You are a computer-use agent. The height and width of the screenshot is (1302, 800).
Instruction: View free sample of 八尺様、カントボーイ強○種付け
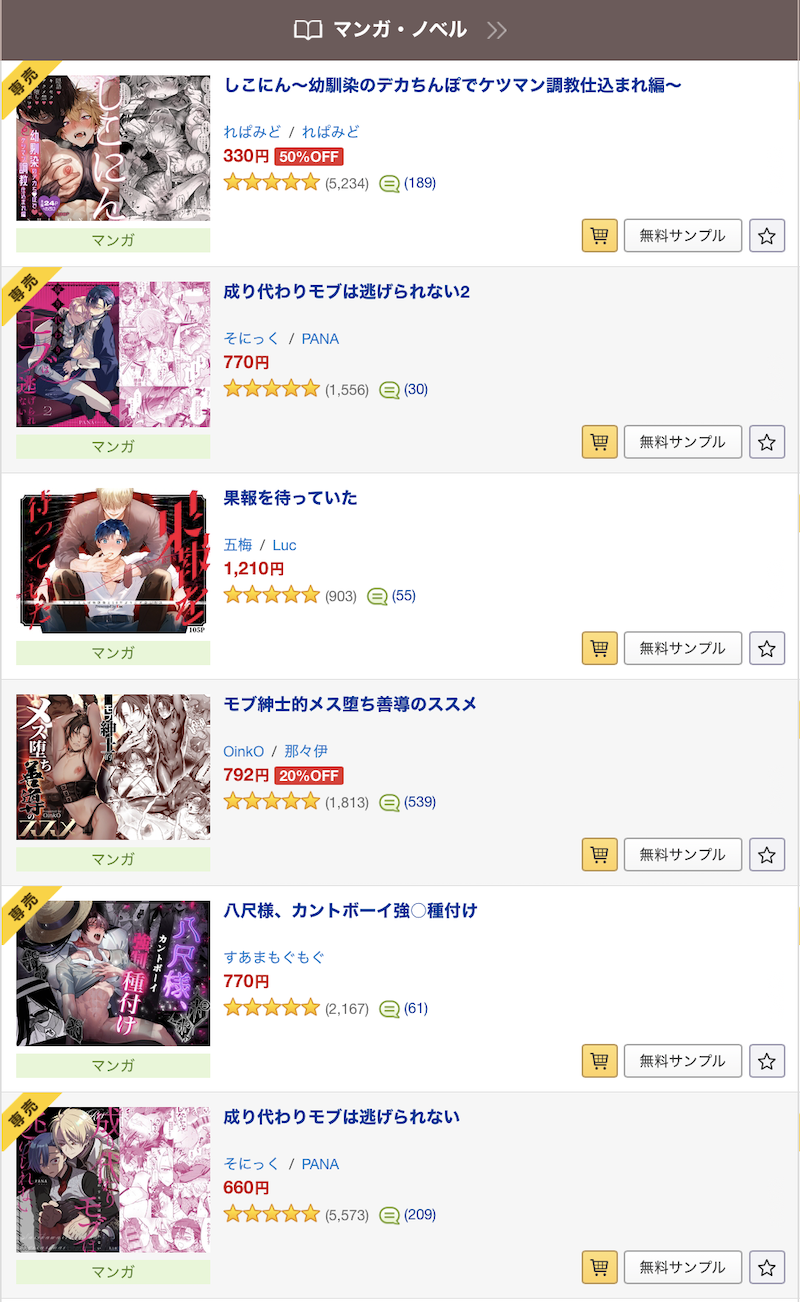[682, 1061]
